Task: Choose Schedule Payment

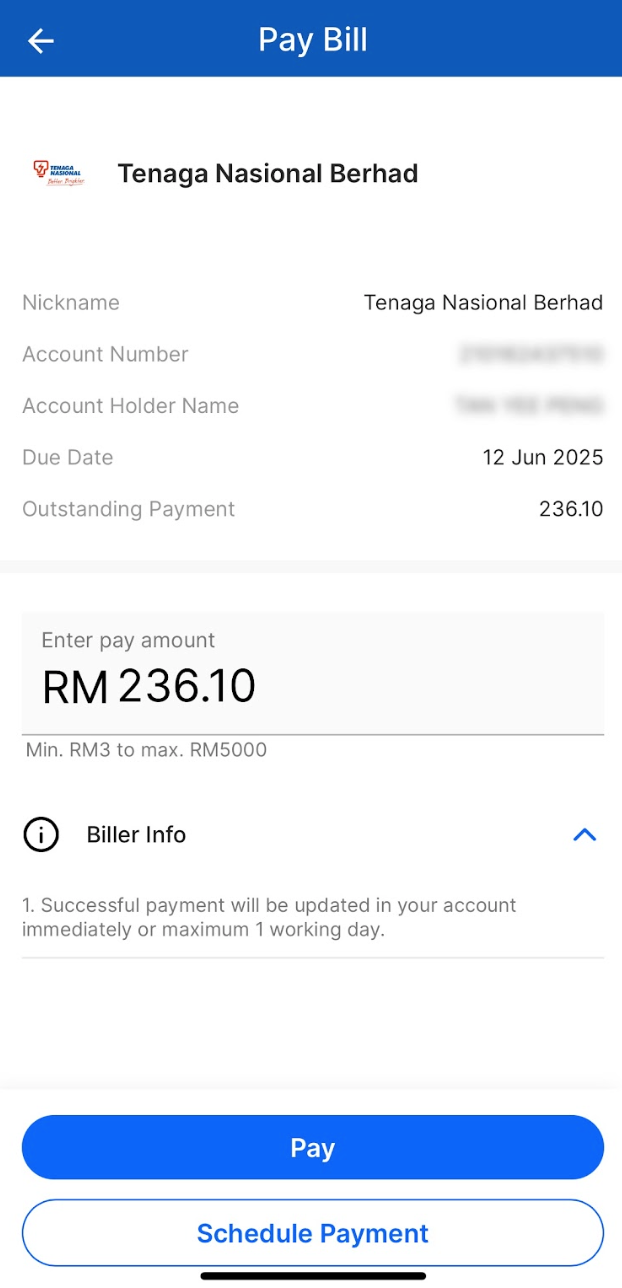Action: coord(312,1233)
